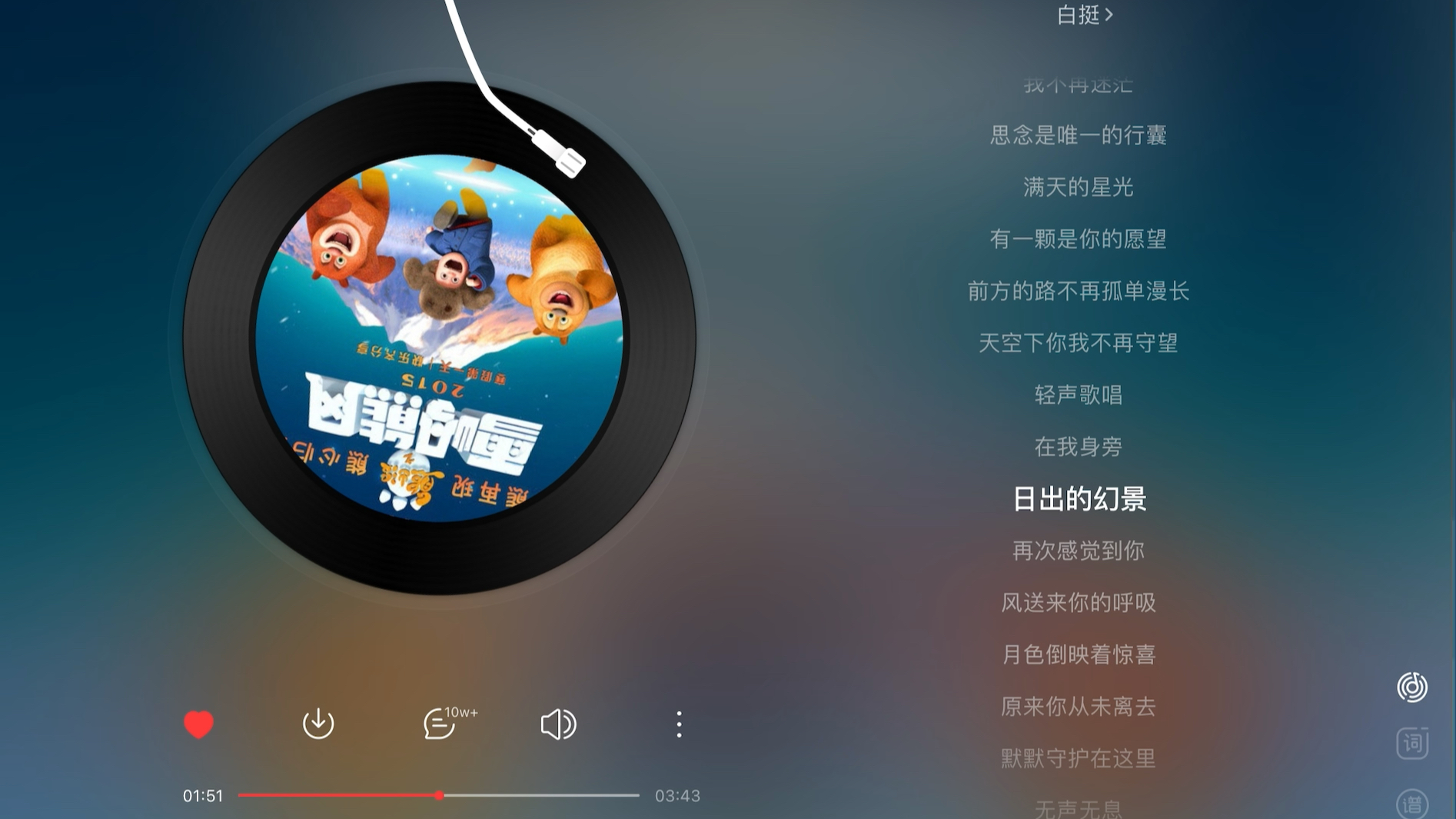Open the circular swirl icon above 词
The height and width of the screenshot is (819, 1456).
1412,687
